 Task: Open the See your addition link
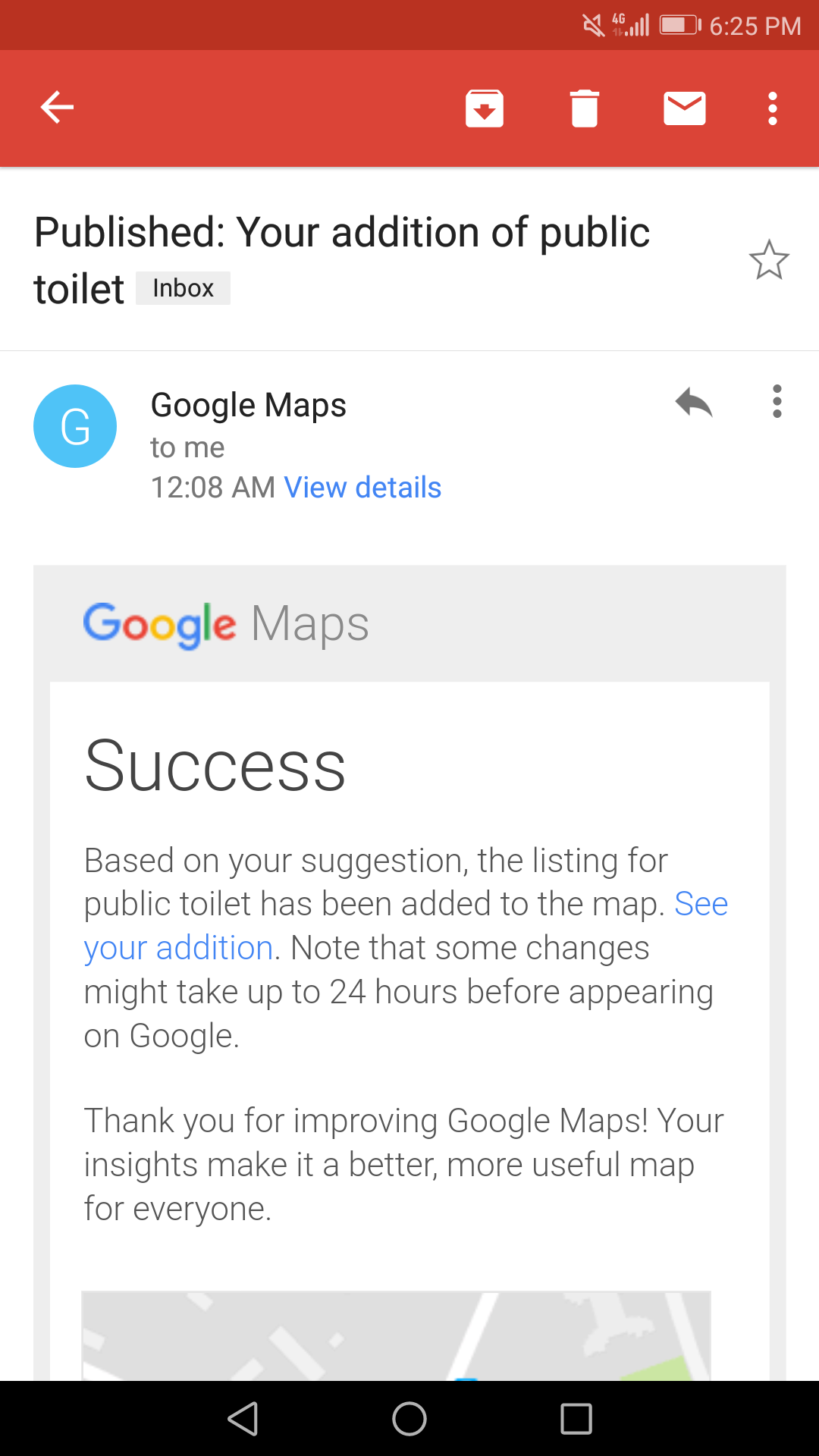(x=406, y=926)
